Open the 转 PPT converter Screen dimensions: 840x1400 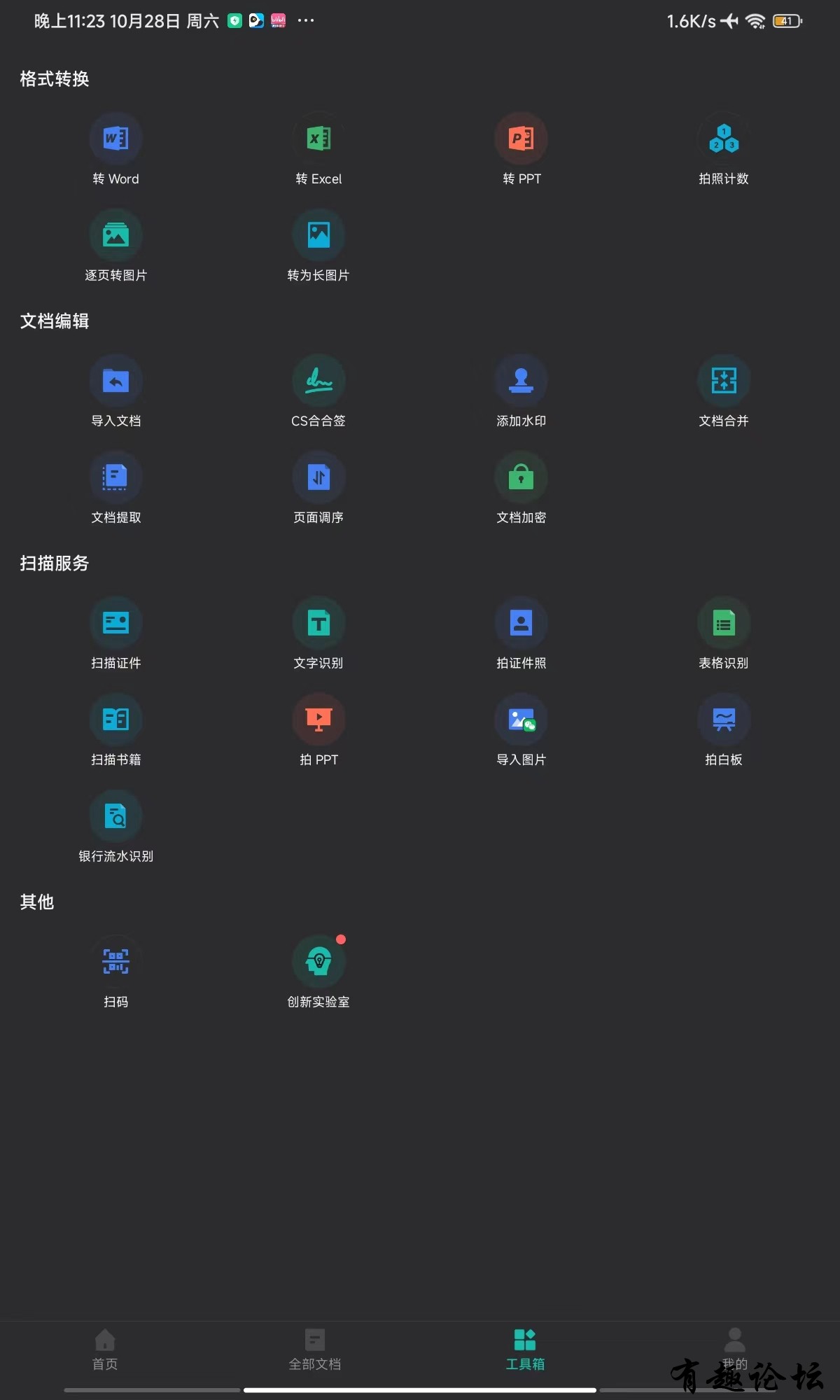pyautogui.click(x=521, y=139)
